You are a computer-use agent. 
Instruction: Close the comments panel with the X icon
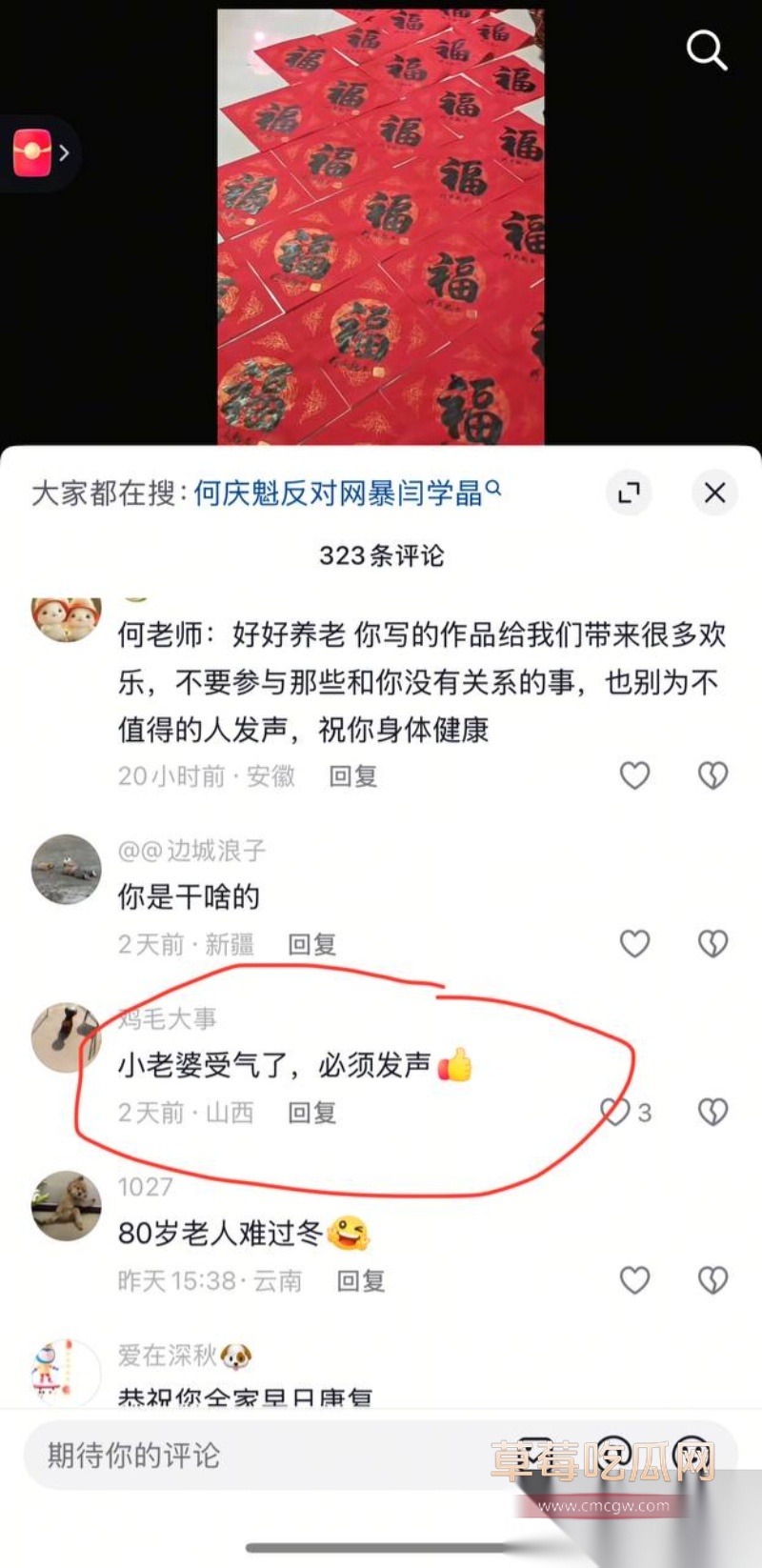pos(714,493)
